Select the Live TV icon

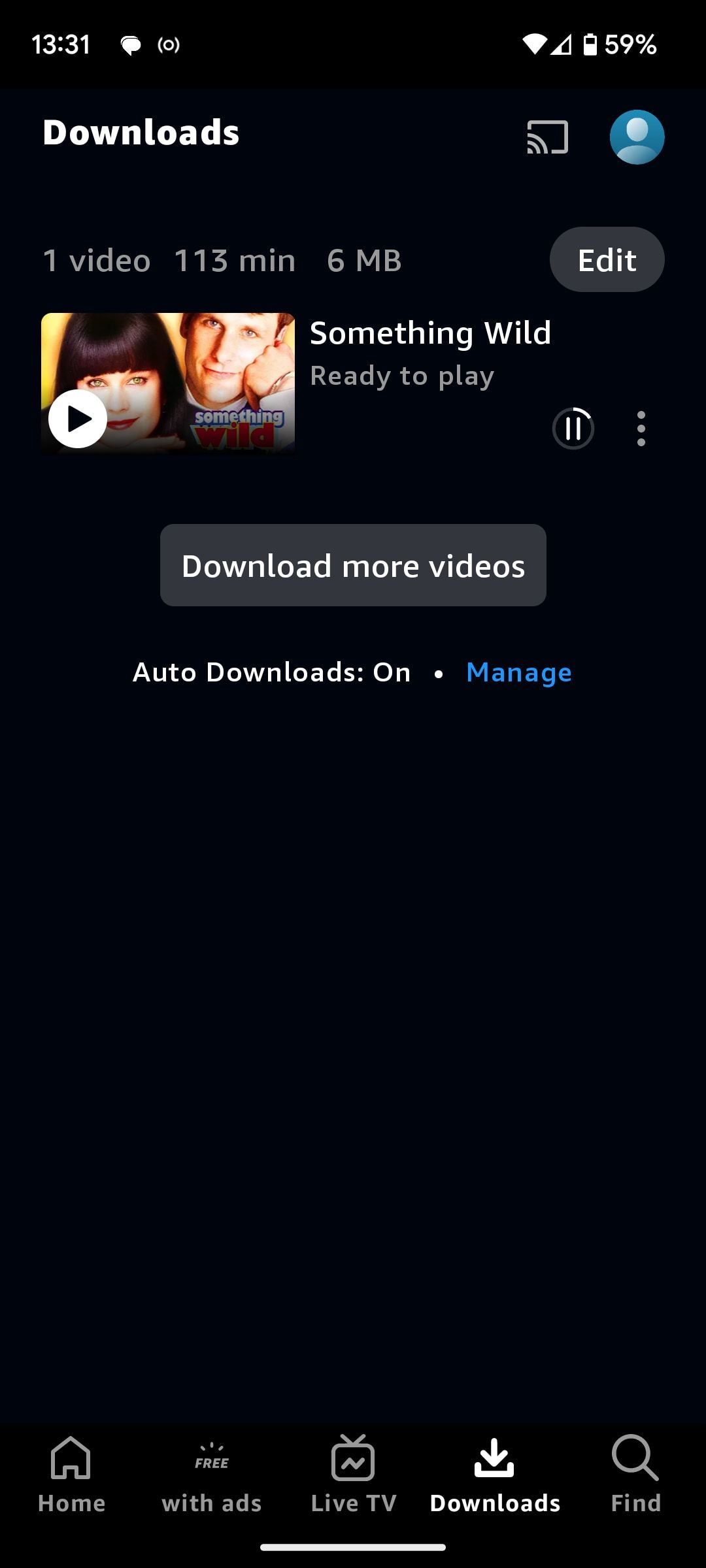(x=353, y=1475)
